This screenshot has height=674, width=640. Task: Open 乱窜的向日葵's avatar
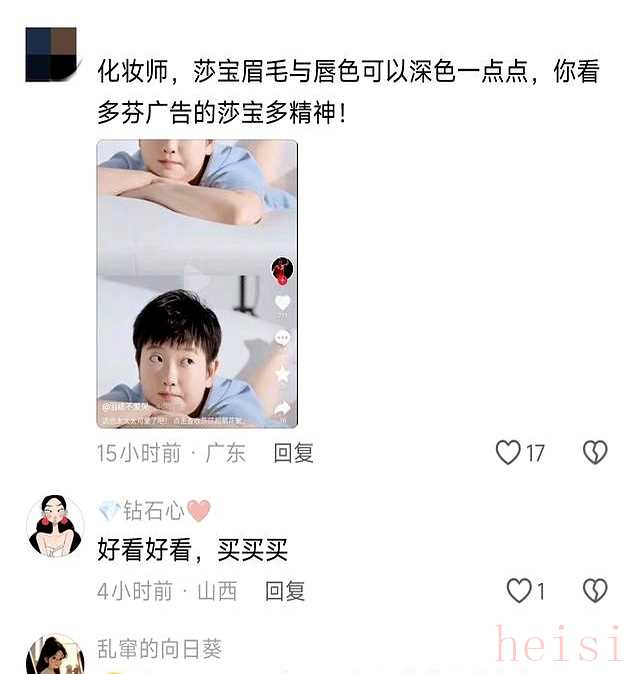[55, 656]
